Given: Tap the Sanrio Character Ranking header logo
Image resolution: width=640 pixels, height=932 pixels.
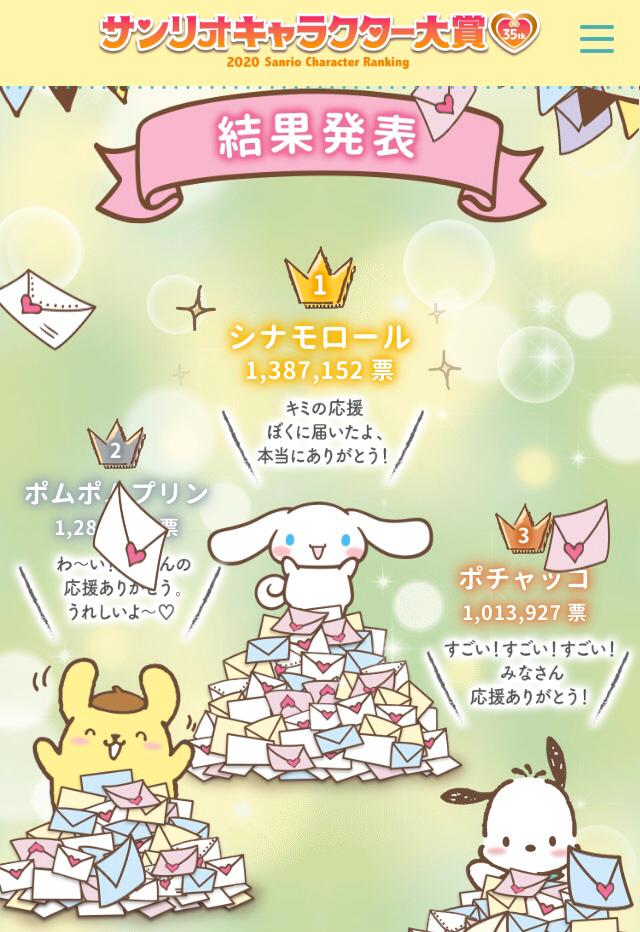Looking at the screenshot, I should coord(318,38).
